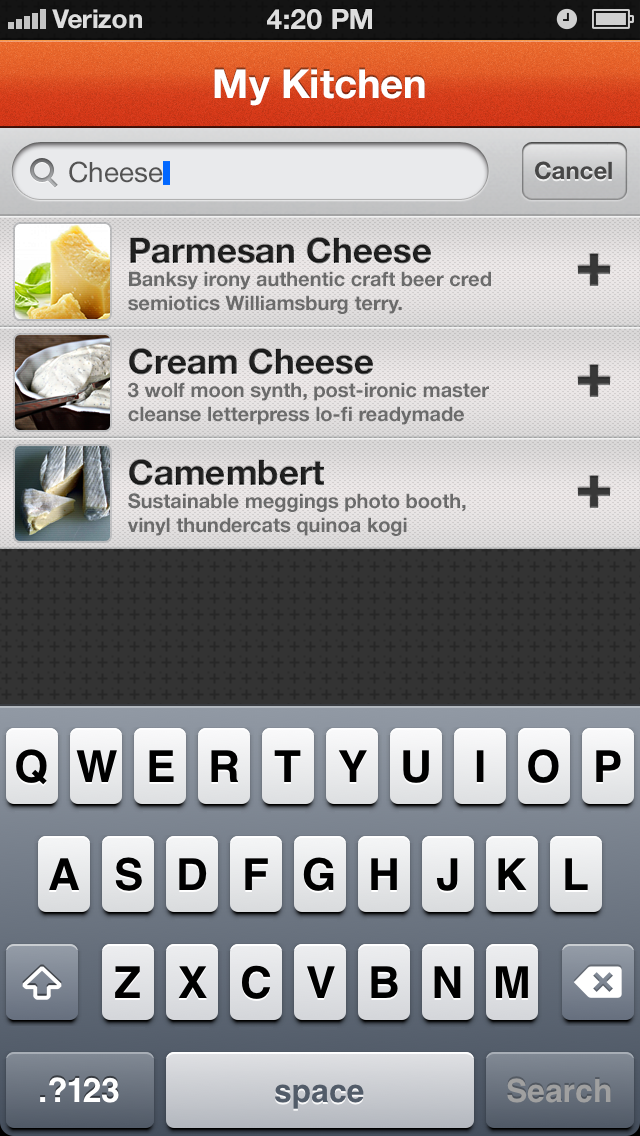Add Camembert with its plus icon
The image size is (640, 1136).
pos(594,491)
